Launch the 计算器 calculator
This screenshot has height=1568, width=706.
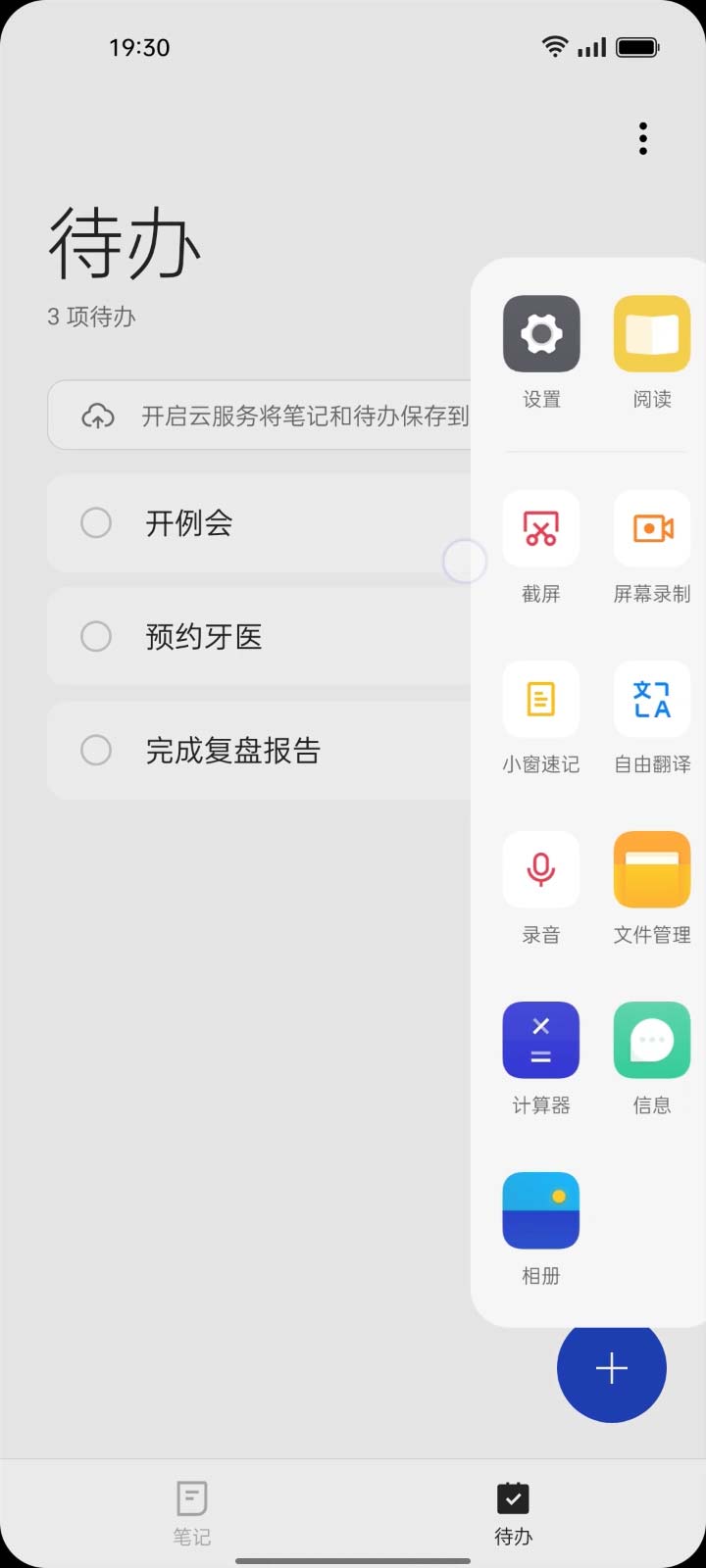click(541, 1041)
